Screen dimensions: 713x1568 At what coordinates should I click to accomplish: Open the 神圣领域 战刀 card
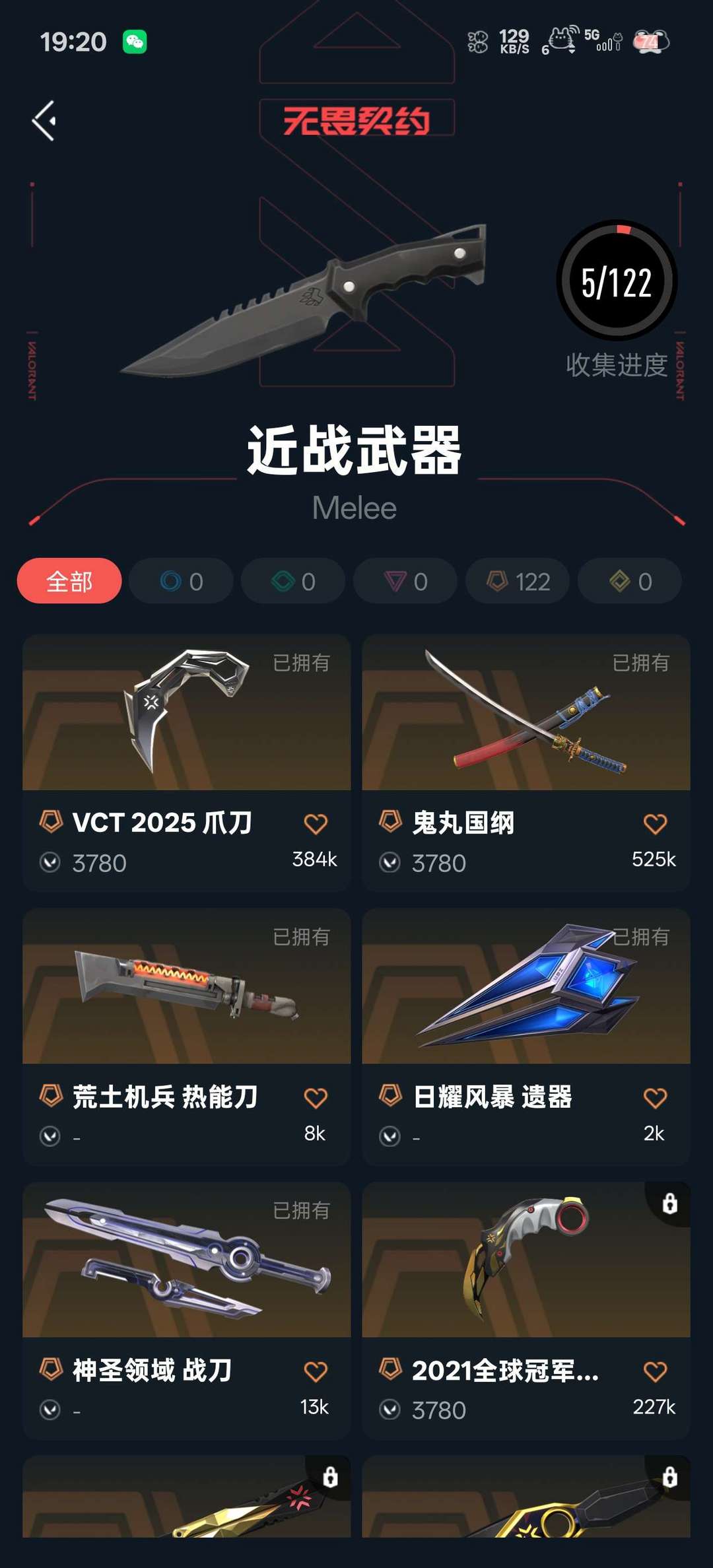[x=186, y=1311]
